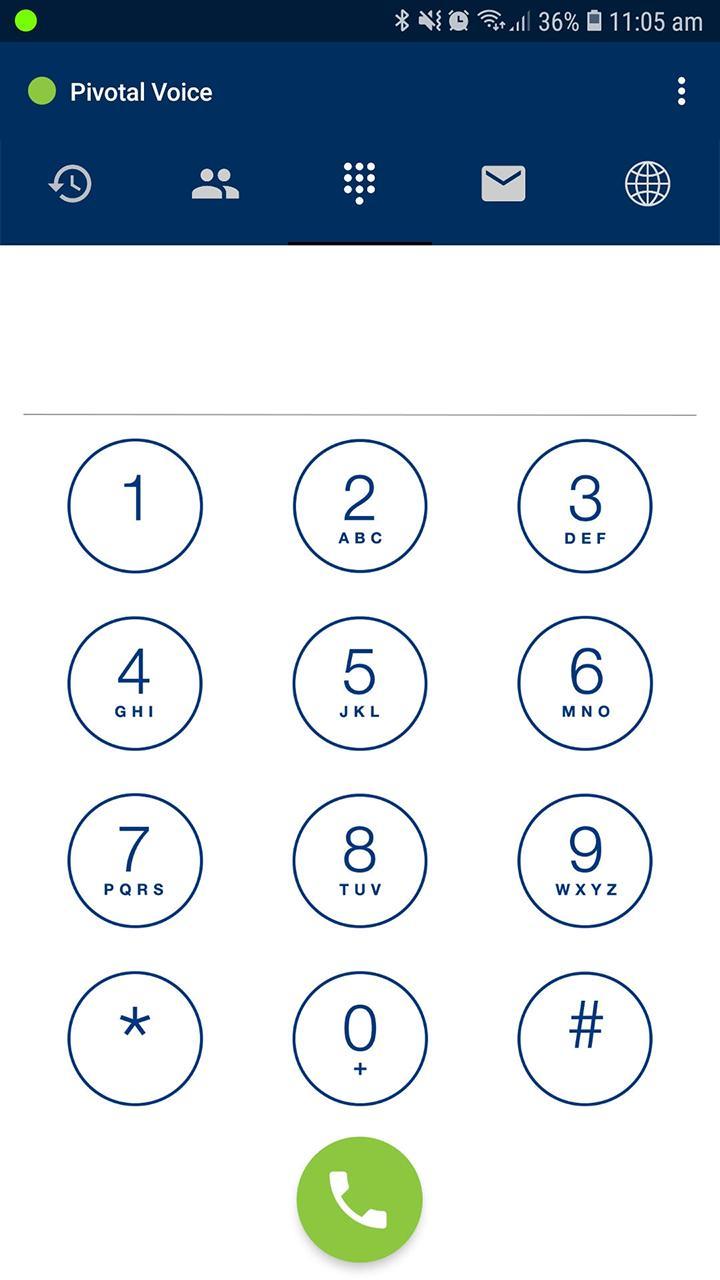
Task: Tap the green call button
Action: pyautogui.click(x=360, y=1197)
